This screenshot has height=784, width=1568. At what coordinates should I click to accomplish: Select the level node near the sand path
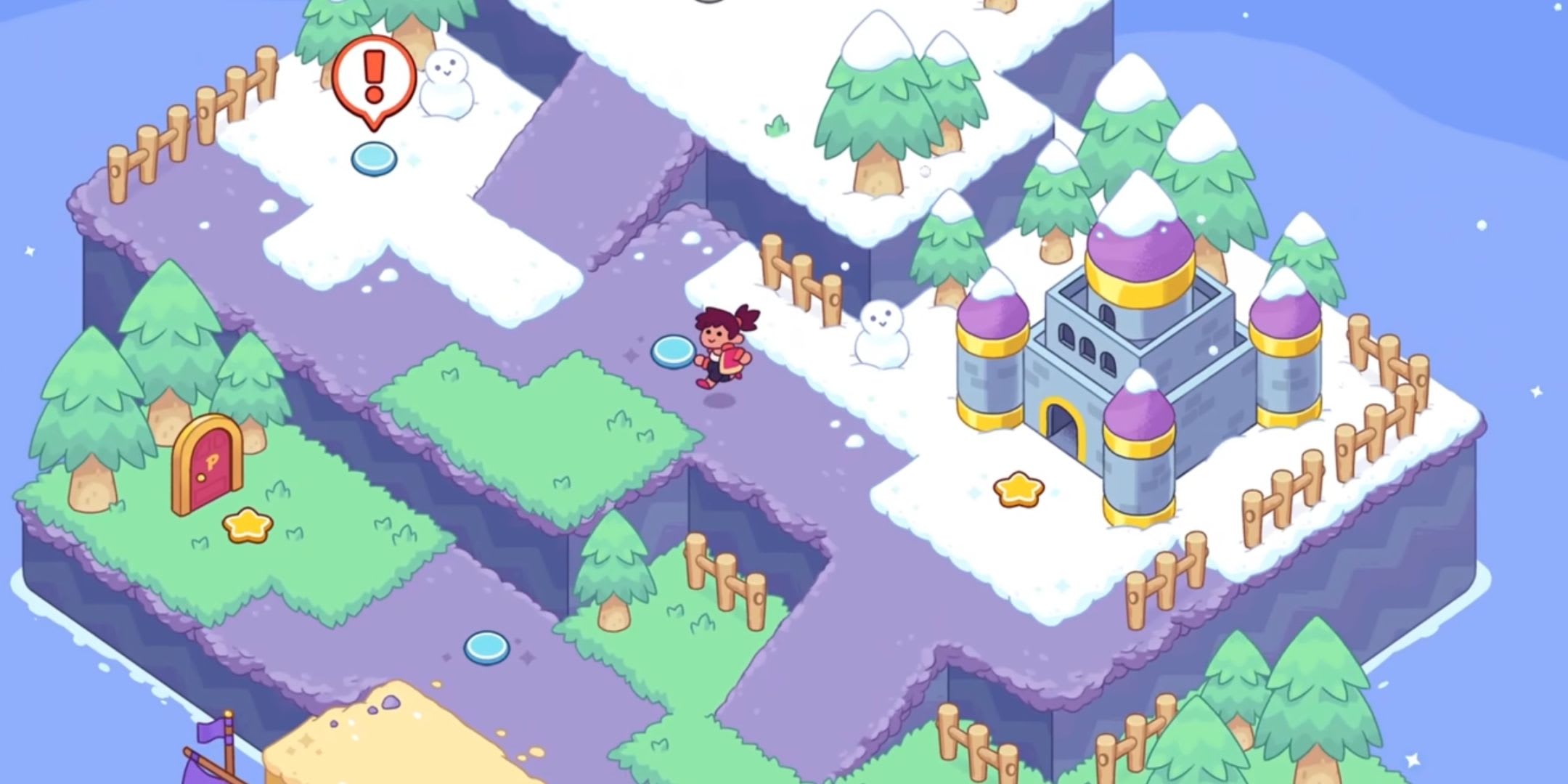click(486, 647)
